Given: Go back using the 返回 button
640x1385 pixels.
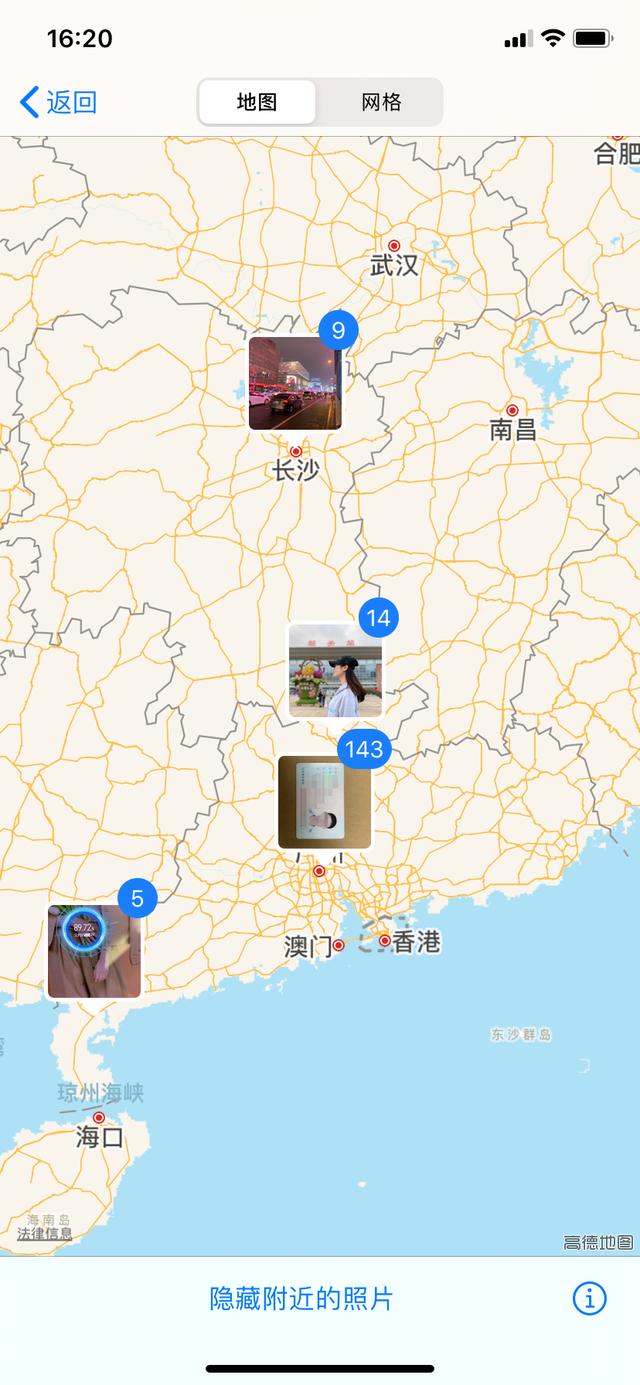Looking at the screenshot, I should pos(59,102).
